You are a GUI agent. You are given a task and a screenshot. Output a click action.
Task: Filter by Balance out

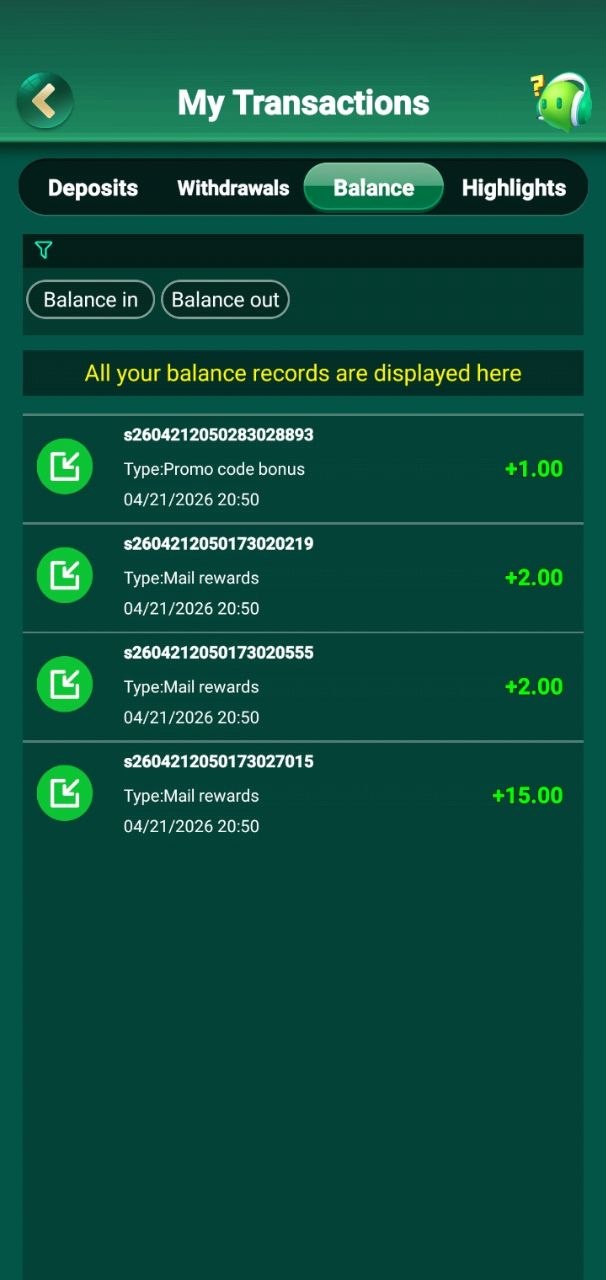tap(225, 300)
